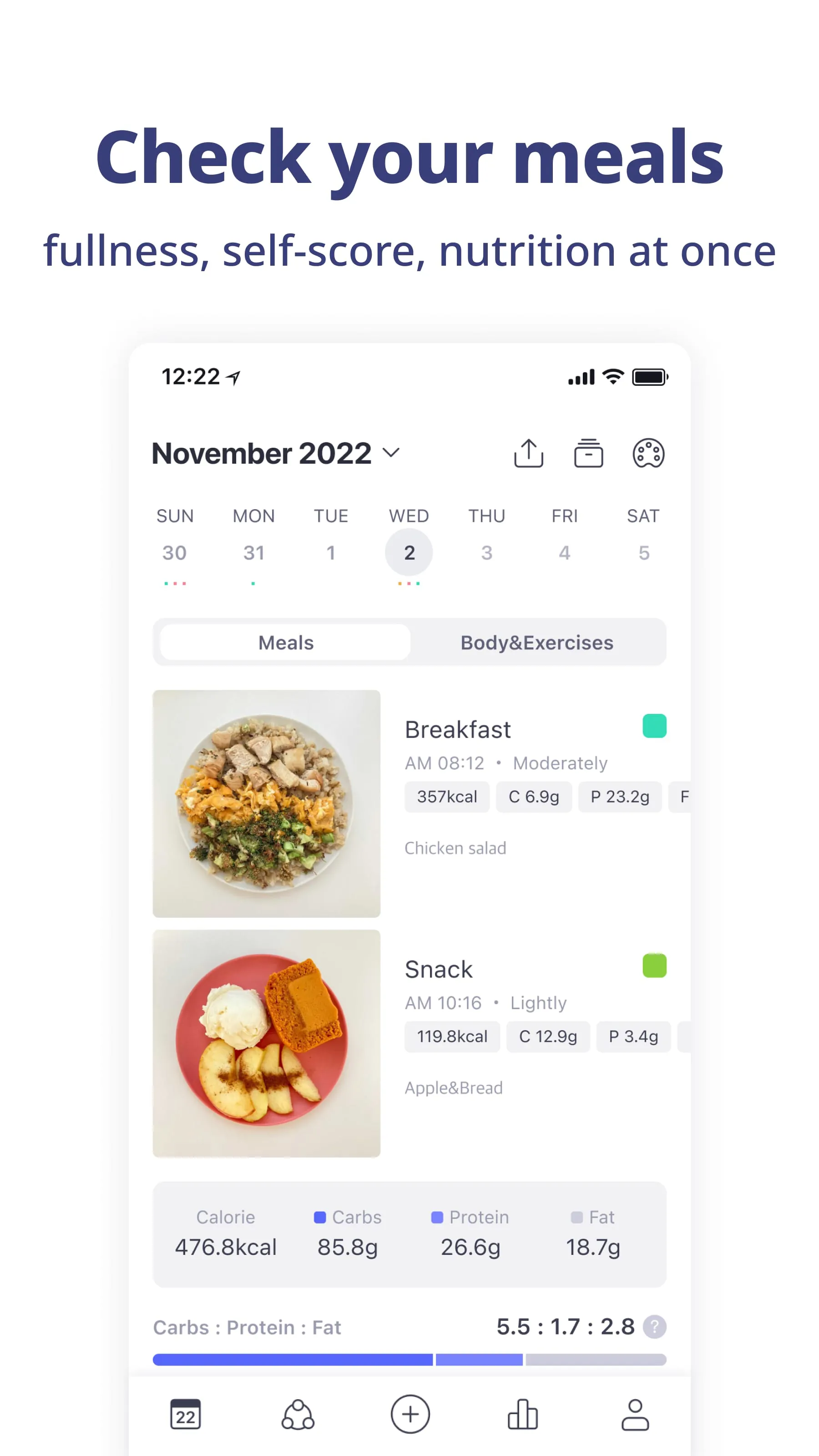Switch to the Body&Exercises tab
The image size is (819, 1456).
coord(536,642)
